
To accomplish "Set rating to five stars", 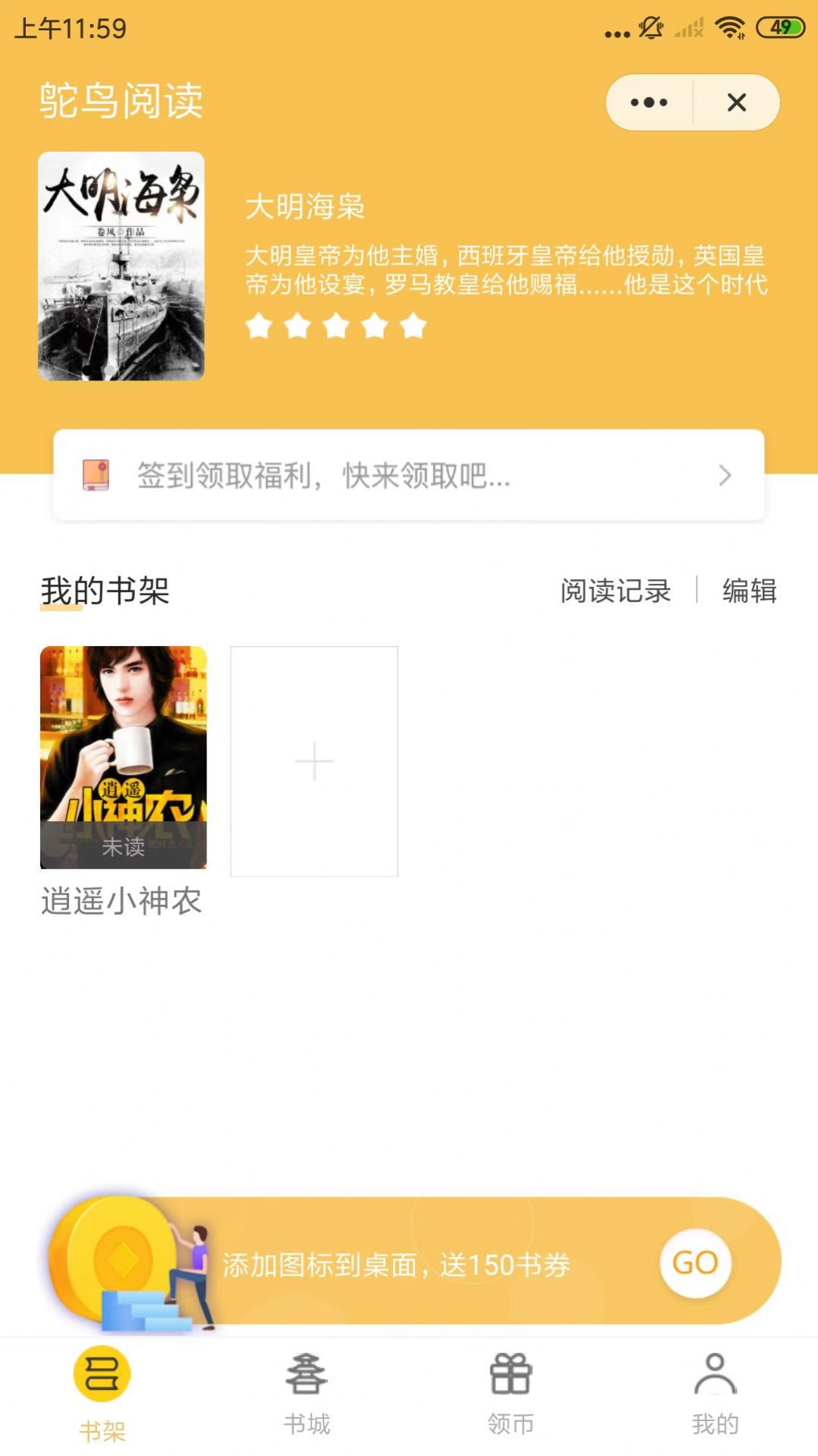I will coord(413,326).
